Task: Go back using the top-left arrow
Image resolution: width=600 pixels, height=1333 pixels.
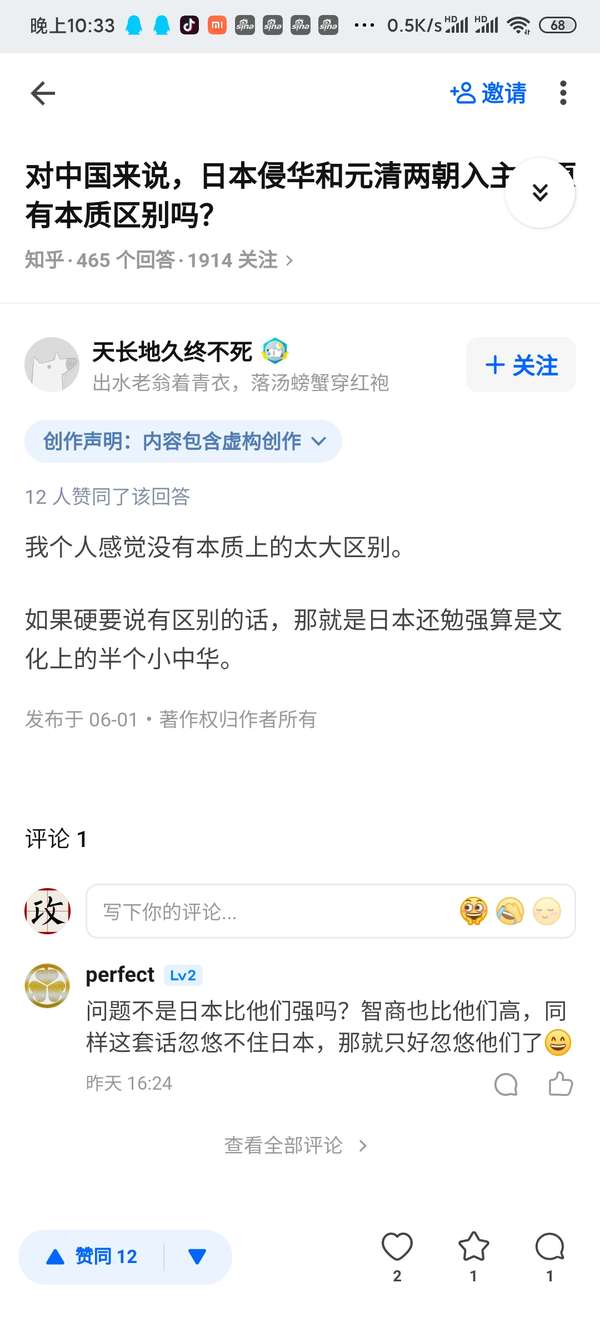Action: tap(42, 93)
